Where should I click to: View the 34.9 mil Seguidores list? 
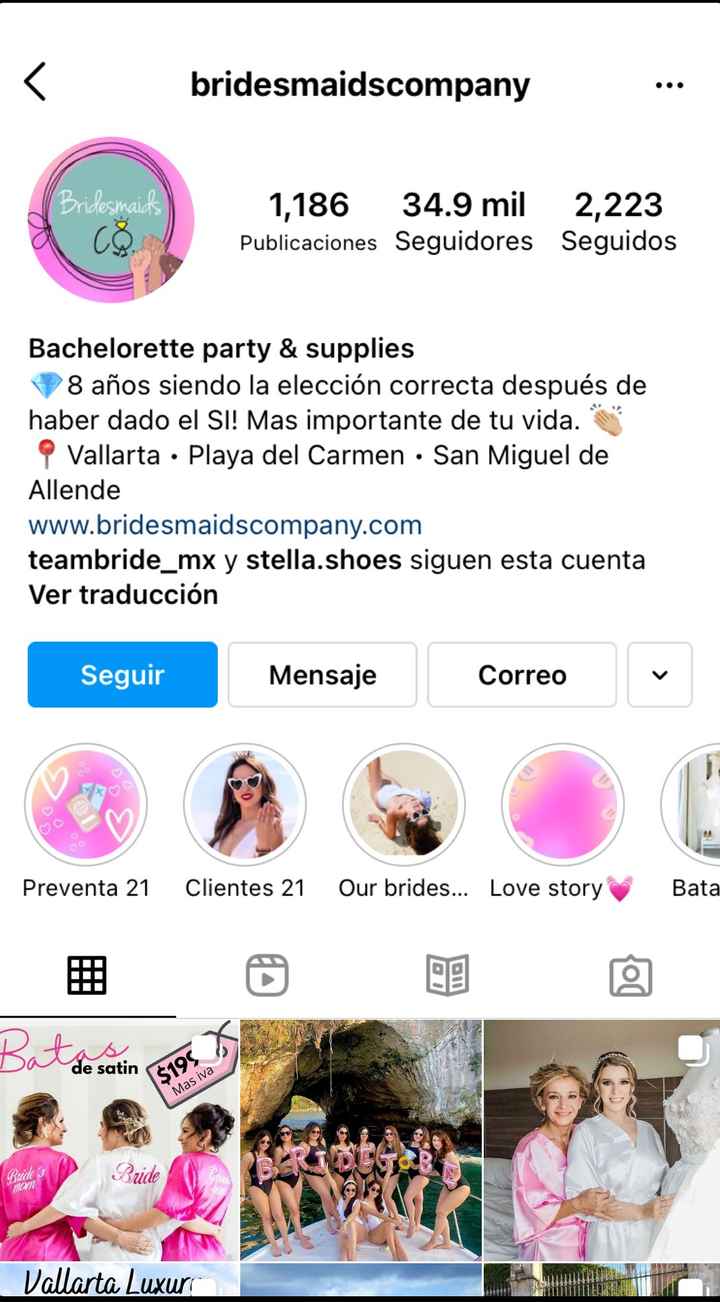tap(464, 222)
